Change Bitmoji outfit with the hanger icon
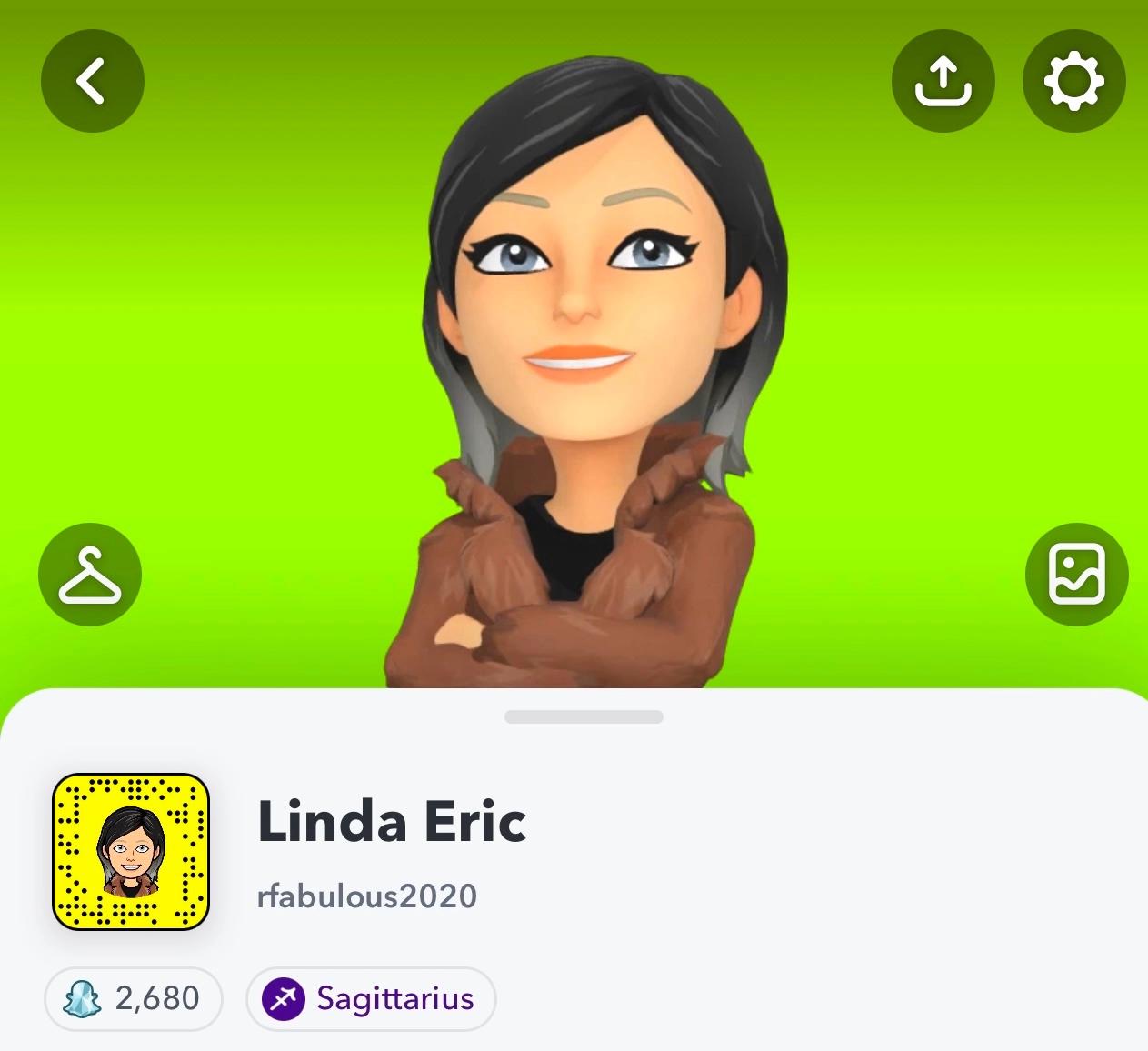The width and height of the screenshot is (1148, 1051). tap(90, 575)
